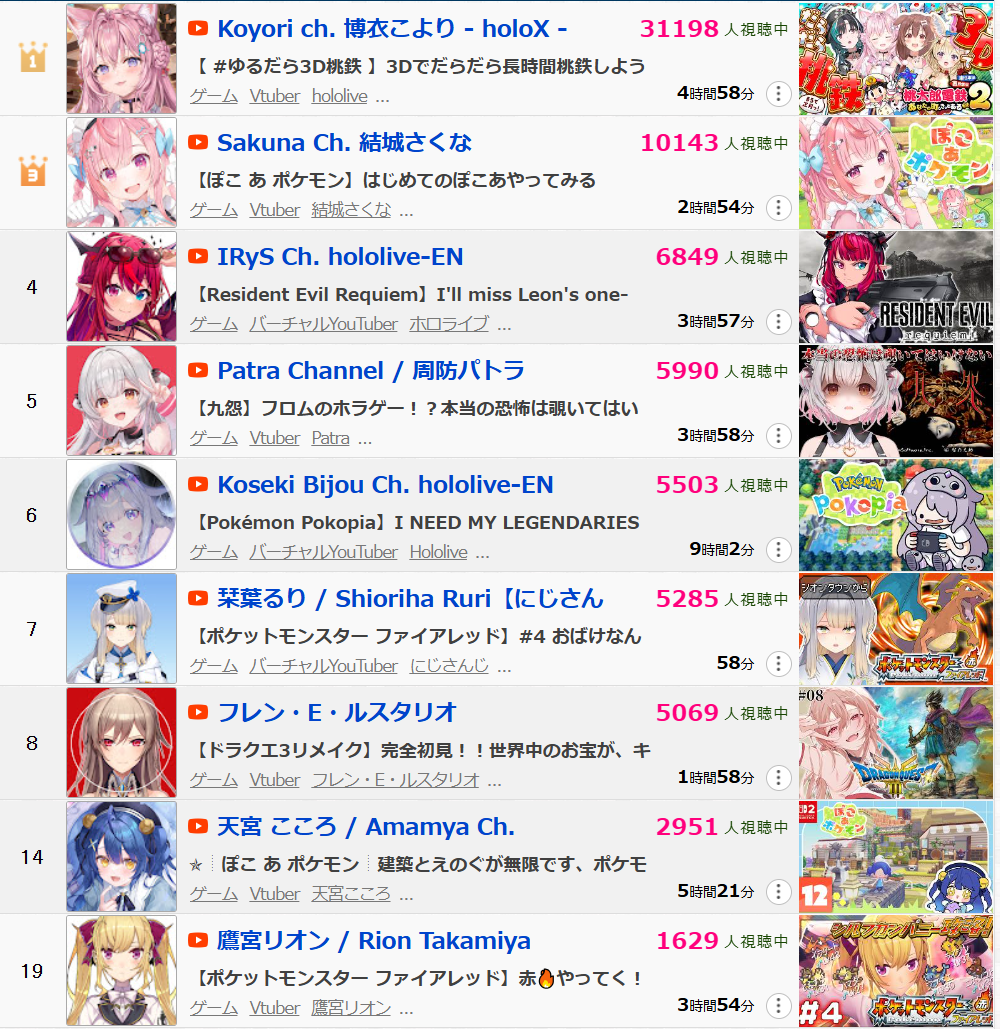1000x1029 pixels.
Task: Tap the にじさんじ tag under Shioriha Ruri
Action: coord(449,666)
